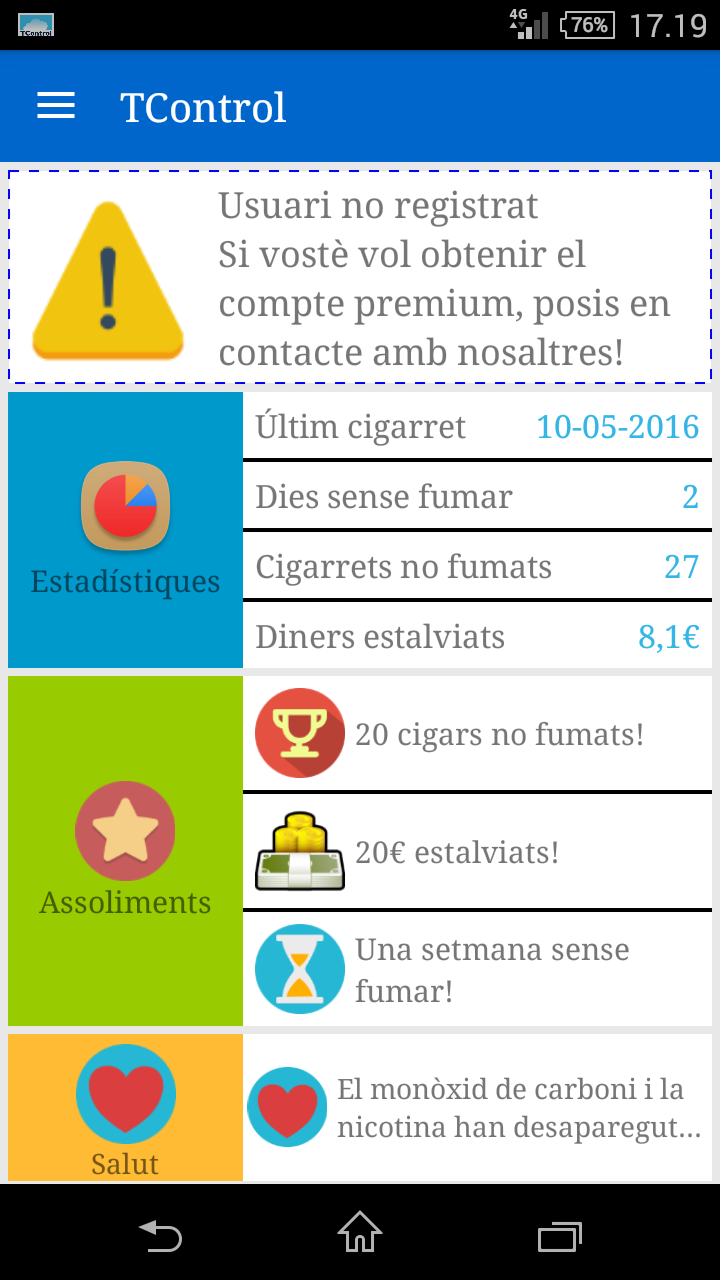Screen dimensions: 720x1280
Task: View the 20€ estalviats achievement
Action: click(478, 852)
